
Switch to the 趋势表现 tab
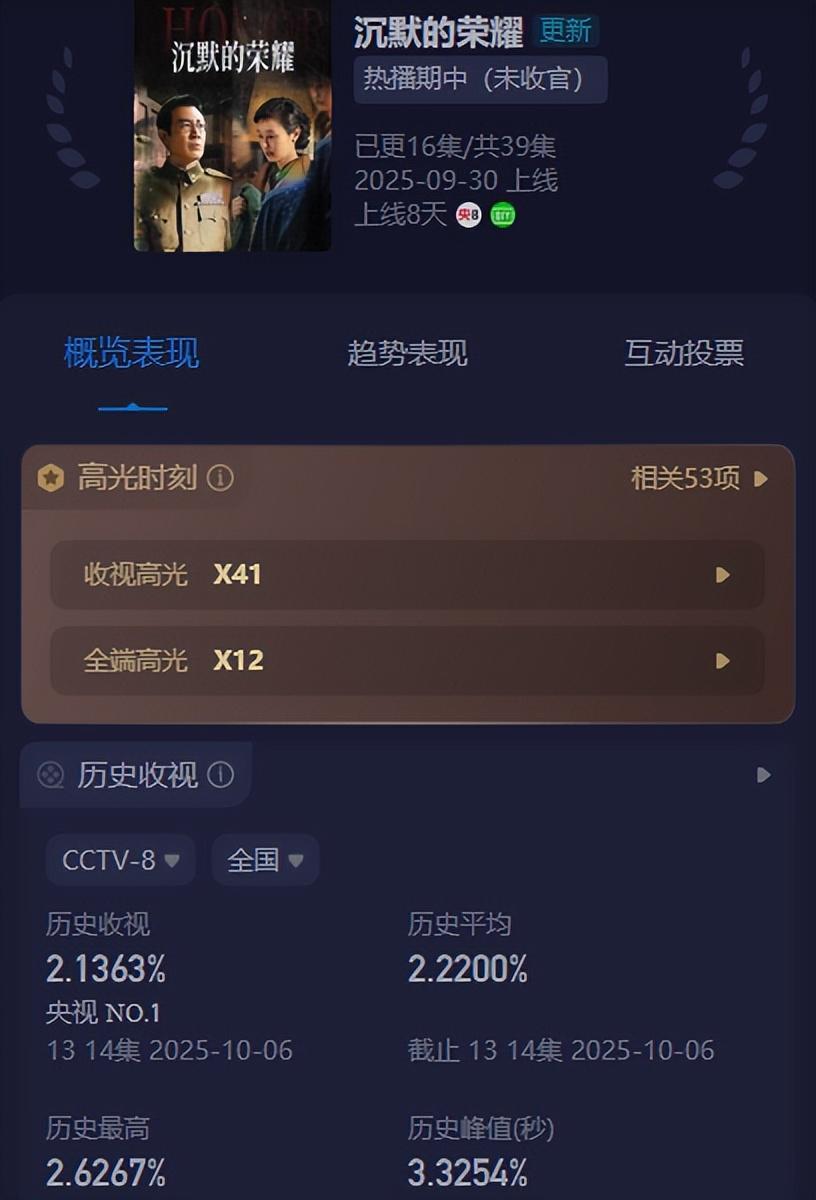pyautogui.click(x=407, y=353)
